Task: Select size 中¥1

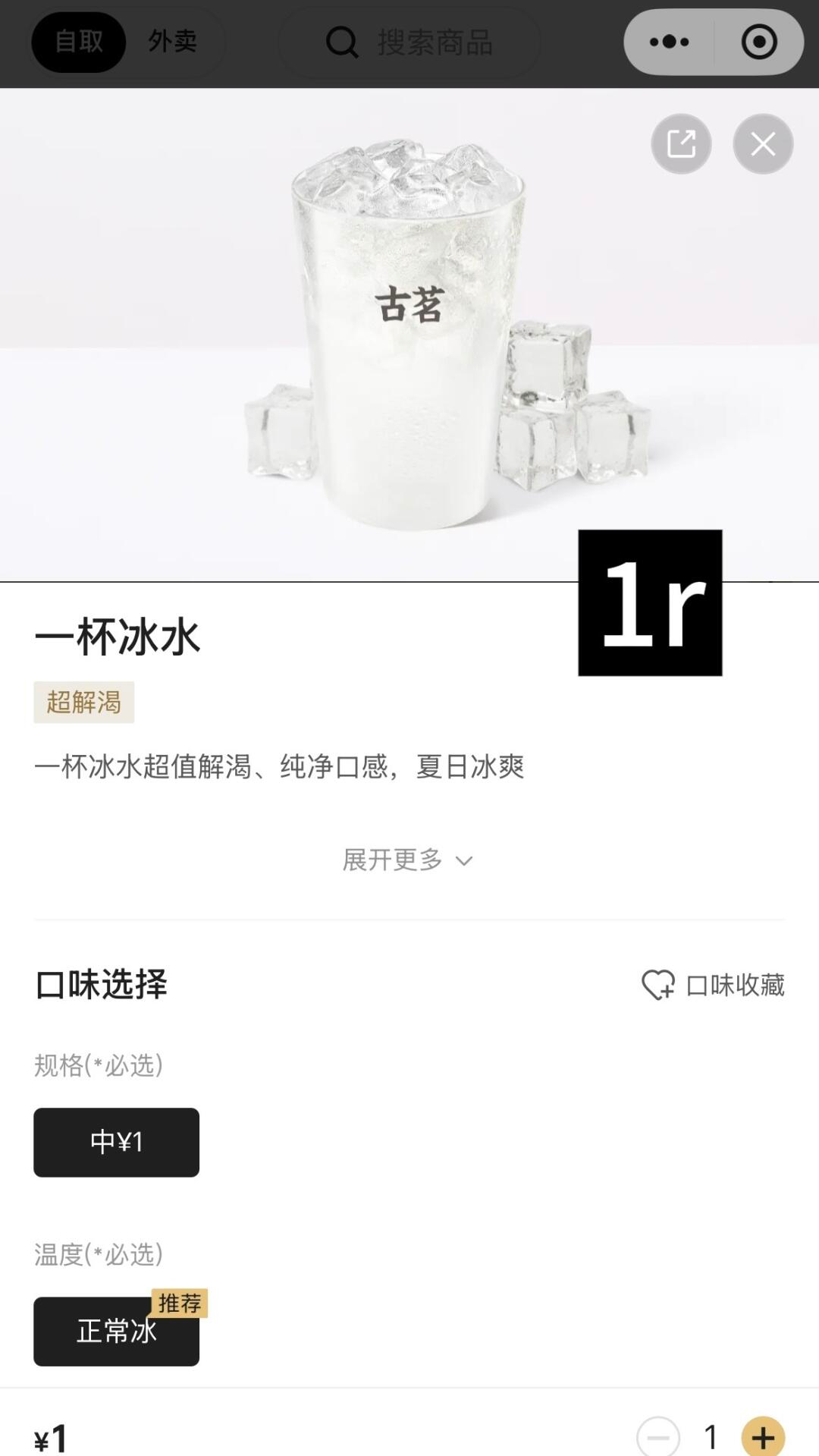Action: click(x=116, y=1142)
